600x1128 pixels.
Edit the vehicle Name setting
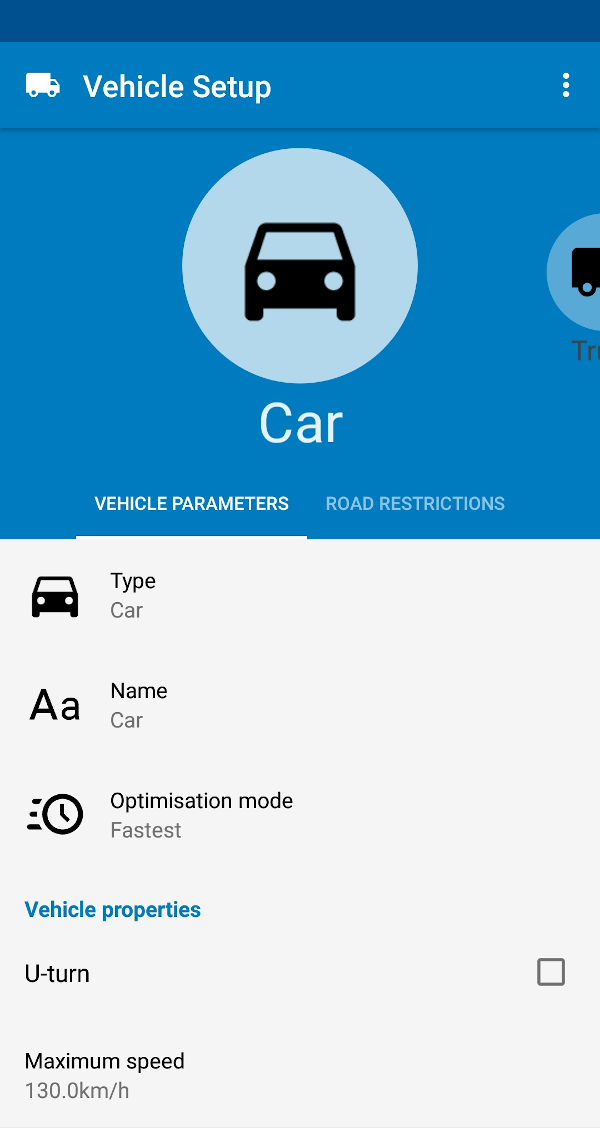point(300,706)
